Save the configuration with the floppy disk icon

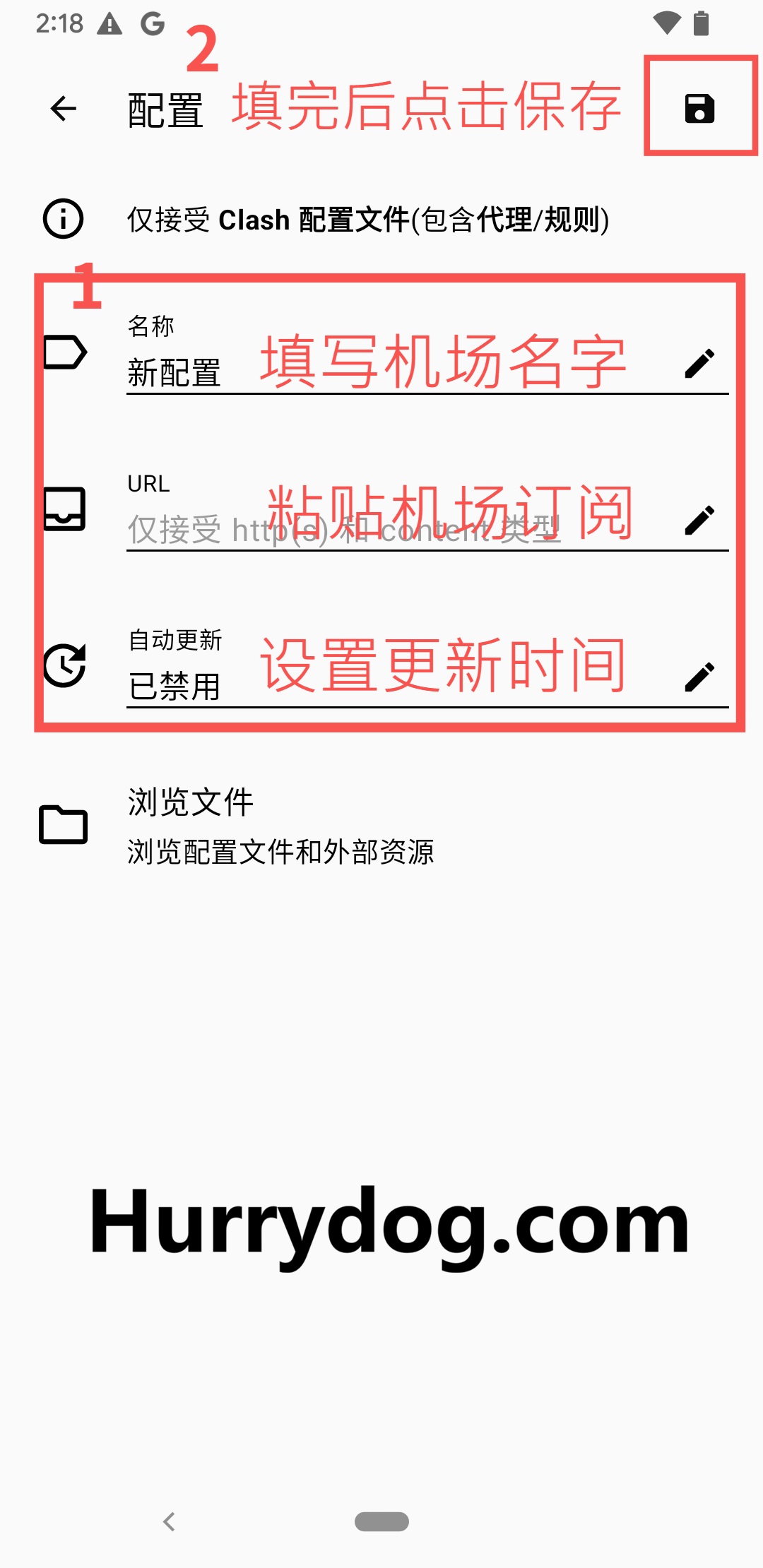pyautogui.click(x=699, y=109)
